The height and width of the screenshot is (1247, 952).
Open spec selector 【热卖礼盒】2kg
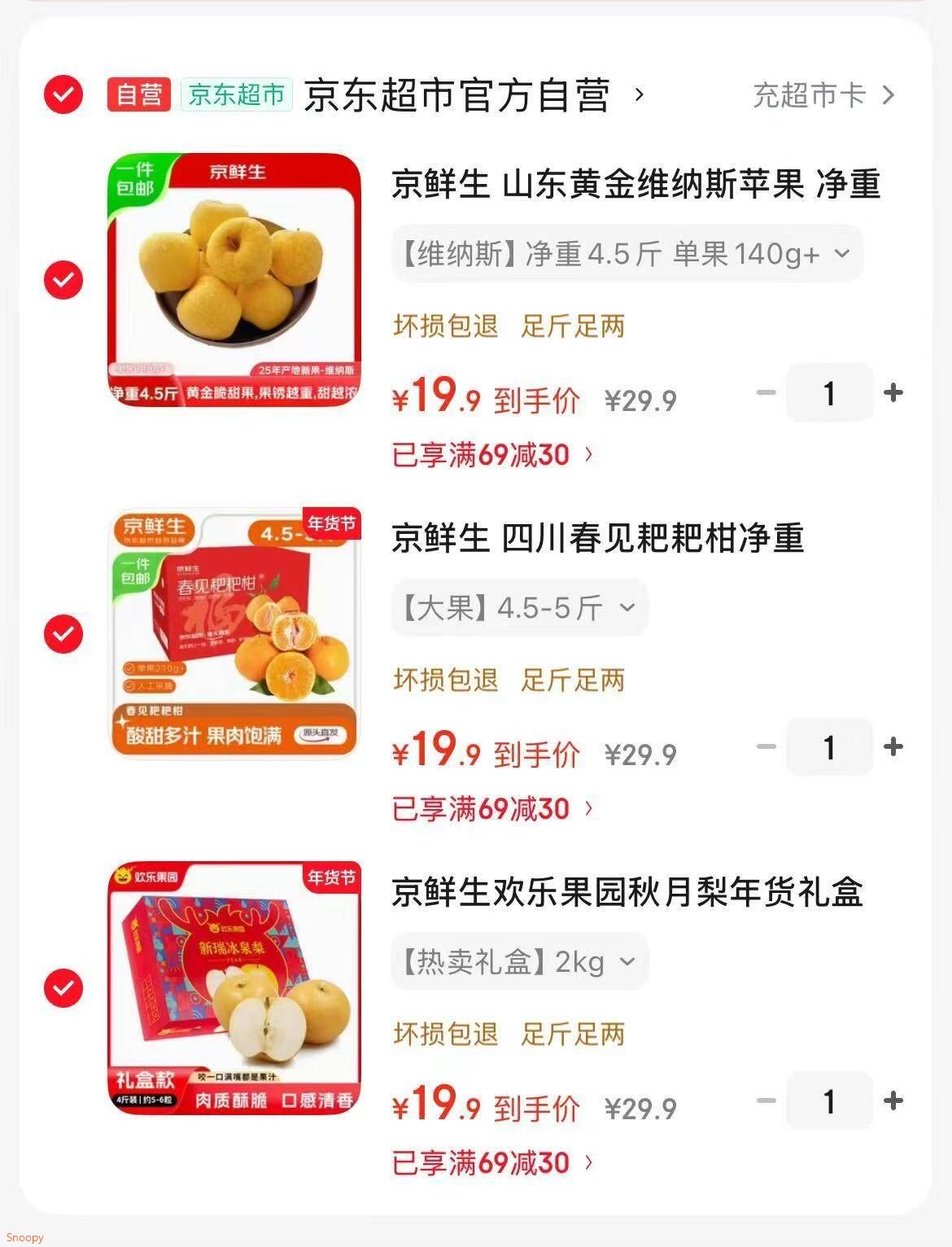coord(521,961)
